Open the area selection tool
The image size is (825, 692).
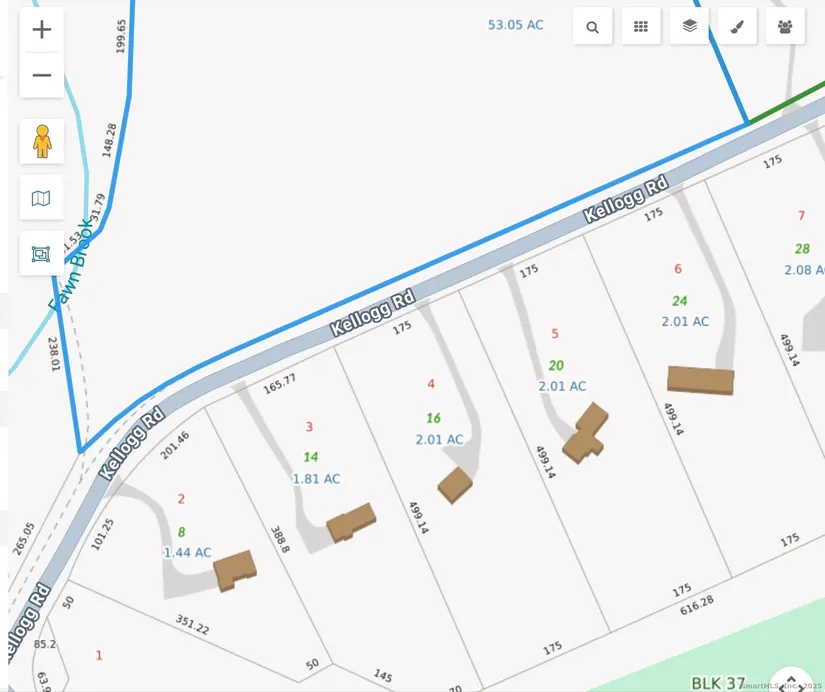[x=42, y=254]
